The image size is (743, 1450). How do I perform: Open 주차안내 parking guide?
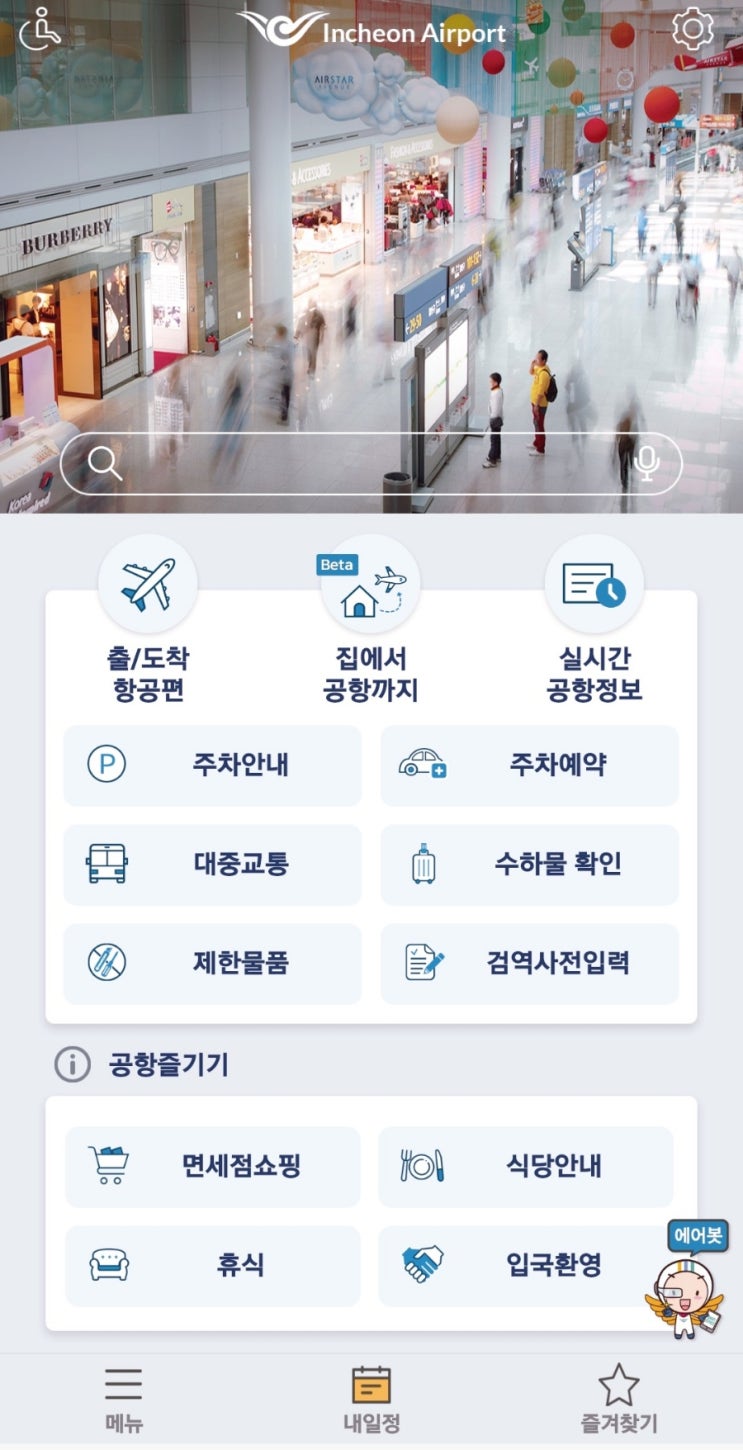[212, 766]
